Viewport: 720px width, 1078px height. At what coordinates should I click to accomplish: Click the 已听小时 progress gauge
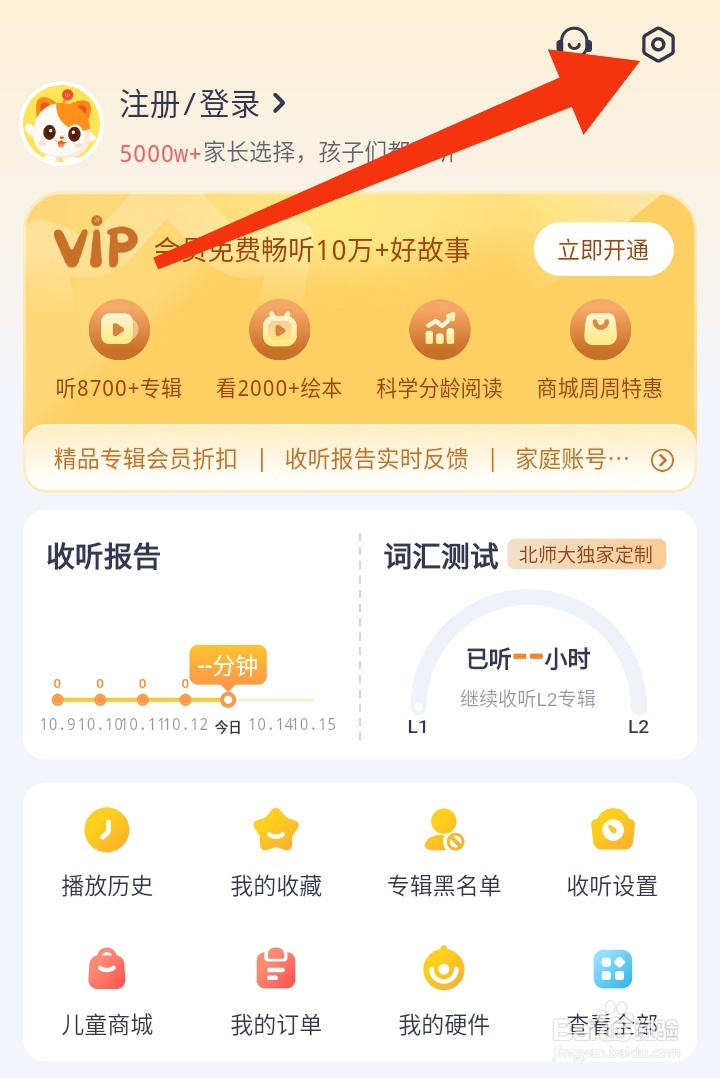(x=527, y=660)
